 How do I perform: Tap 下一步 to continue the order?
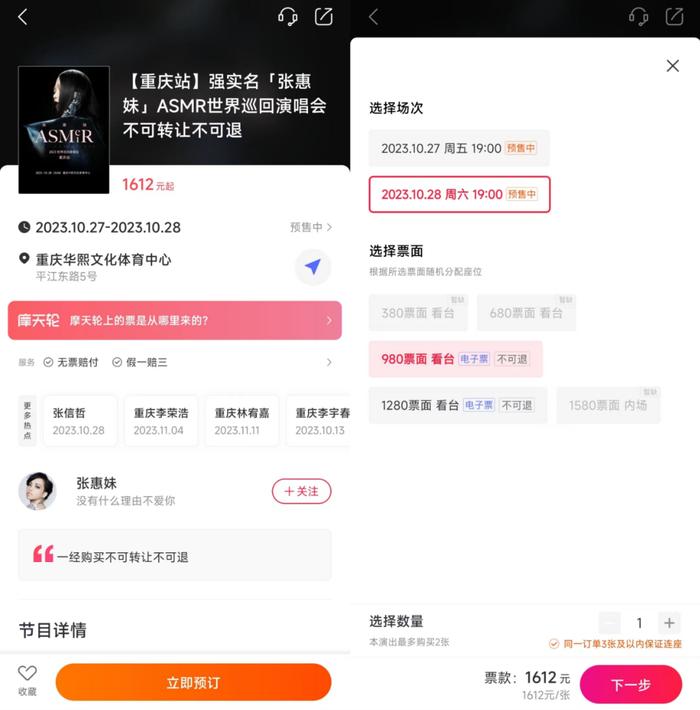631,685
